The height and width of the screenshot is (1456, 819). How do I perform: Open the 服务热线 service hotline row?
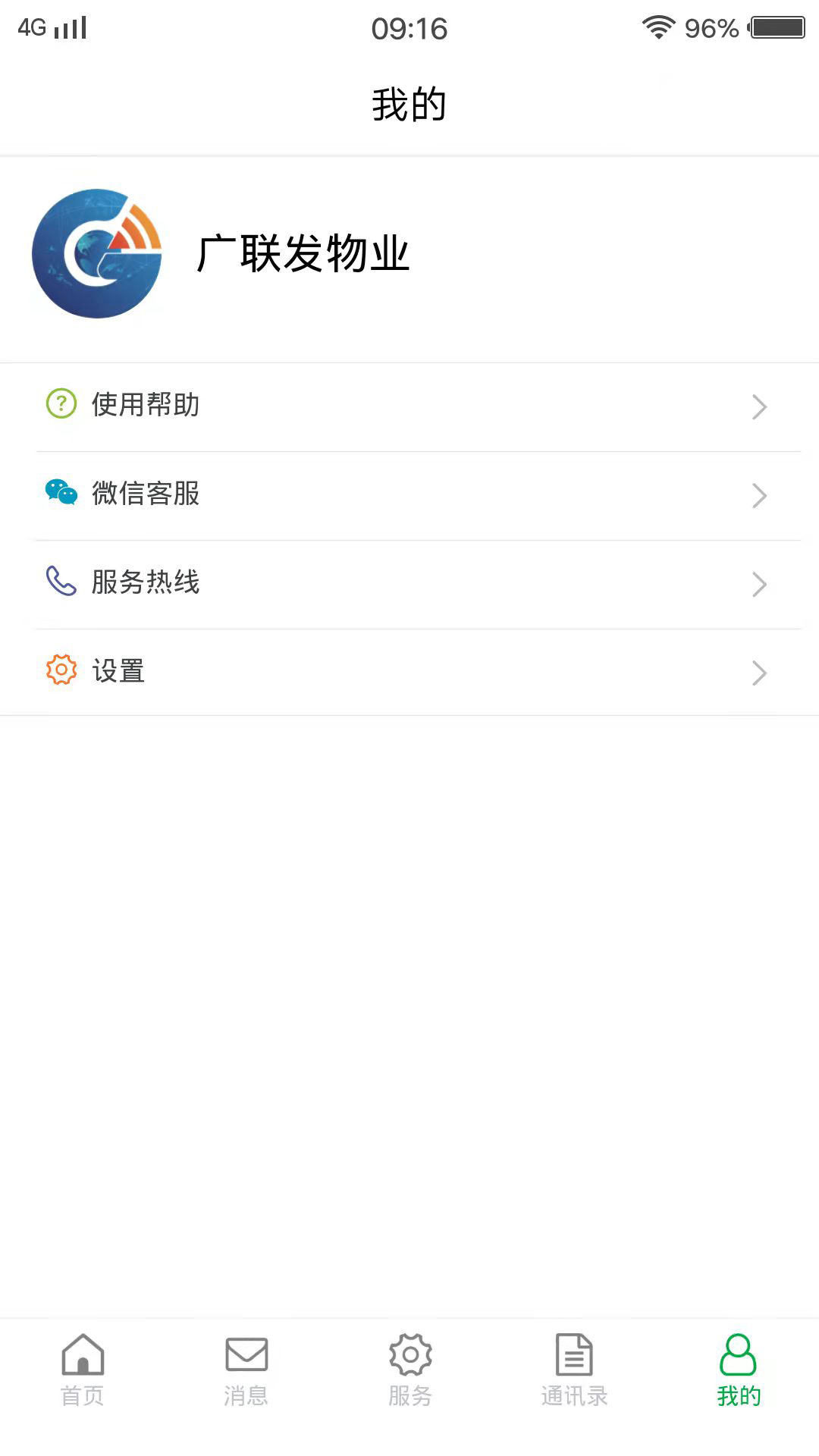pyautogui.click(x=409, y=585)
